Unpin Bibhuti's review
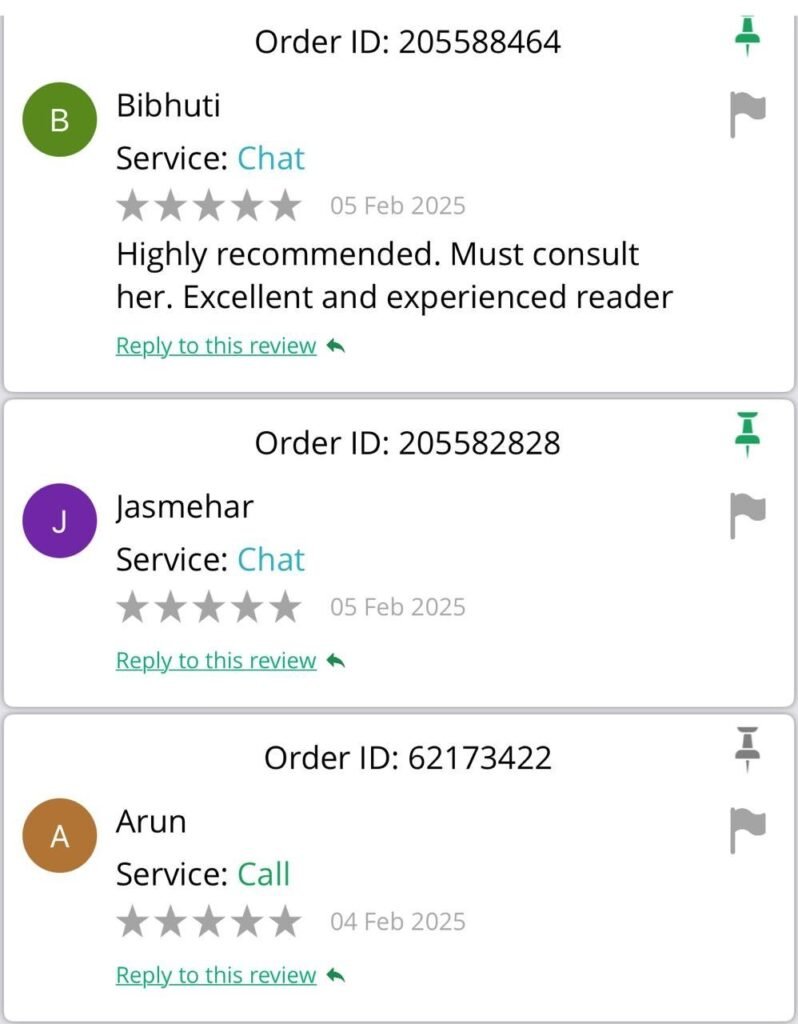798x1024 pixels. pyautogui.click(x=746, y=37)
